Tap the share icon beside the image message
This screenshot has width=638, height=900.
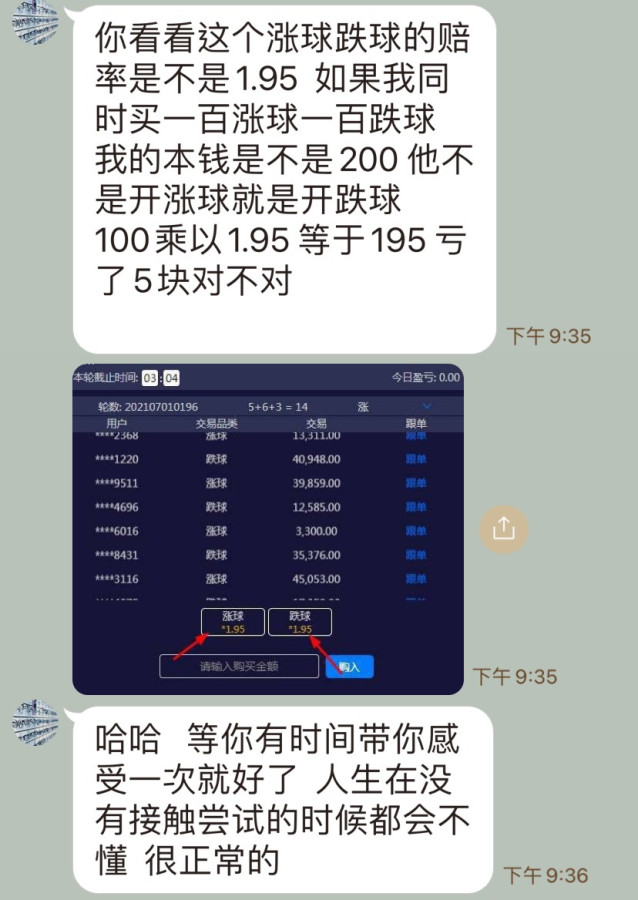(504, 529)
